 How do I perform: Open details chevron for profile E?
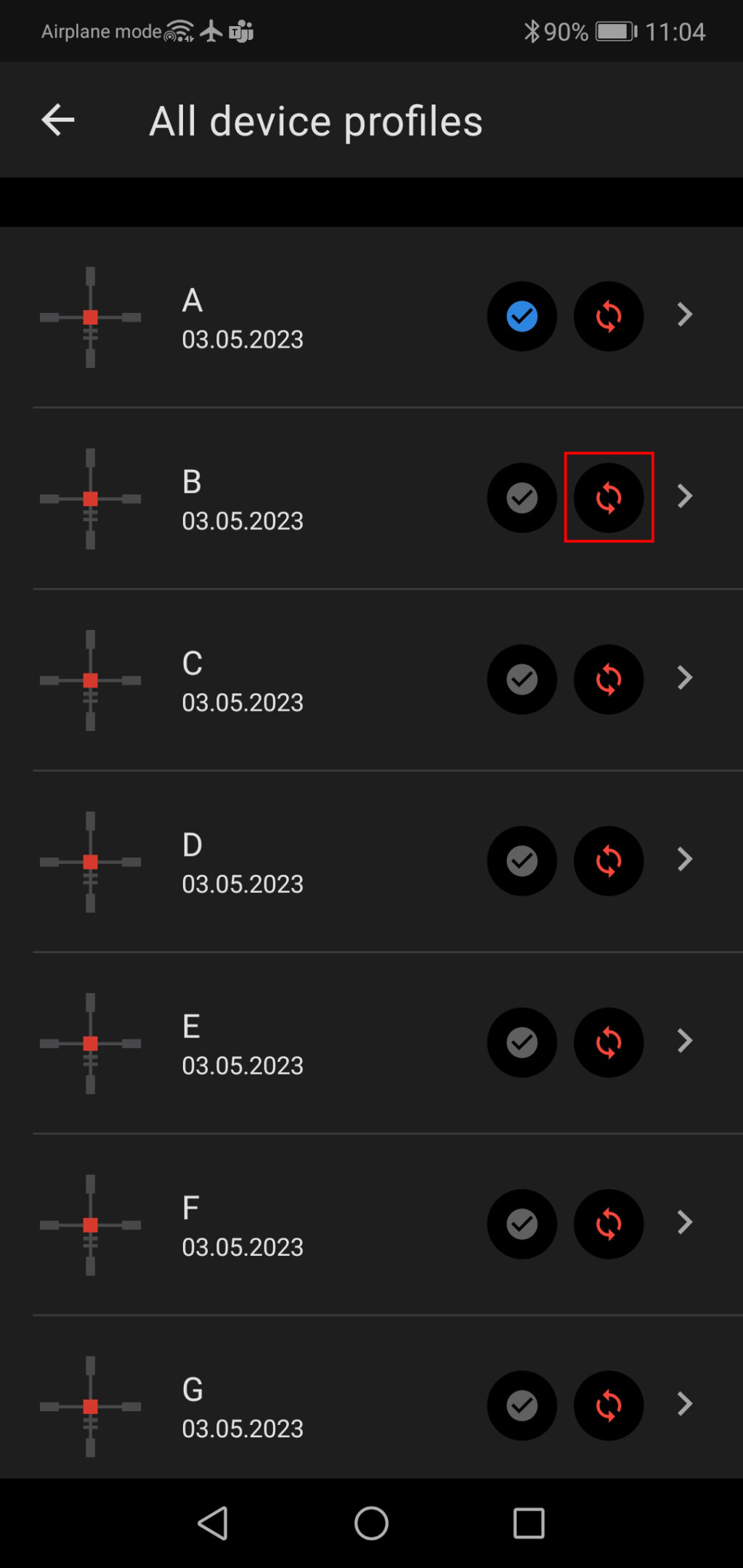click(684, 1041)
